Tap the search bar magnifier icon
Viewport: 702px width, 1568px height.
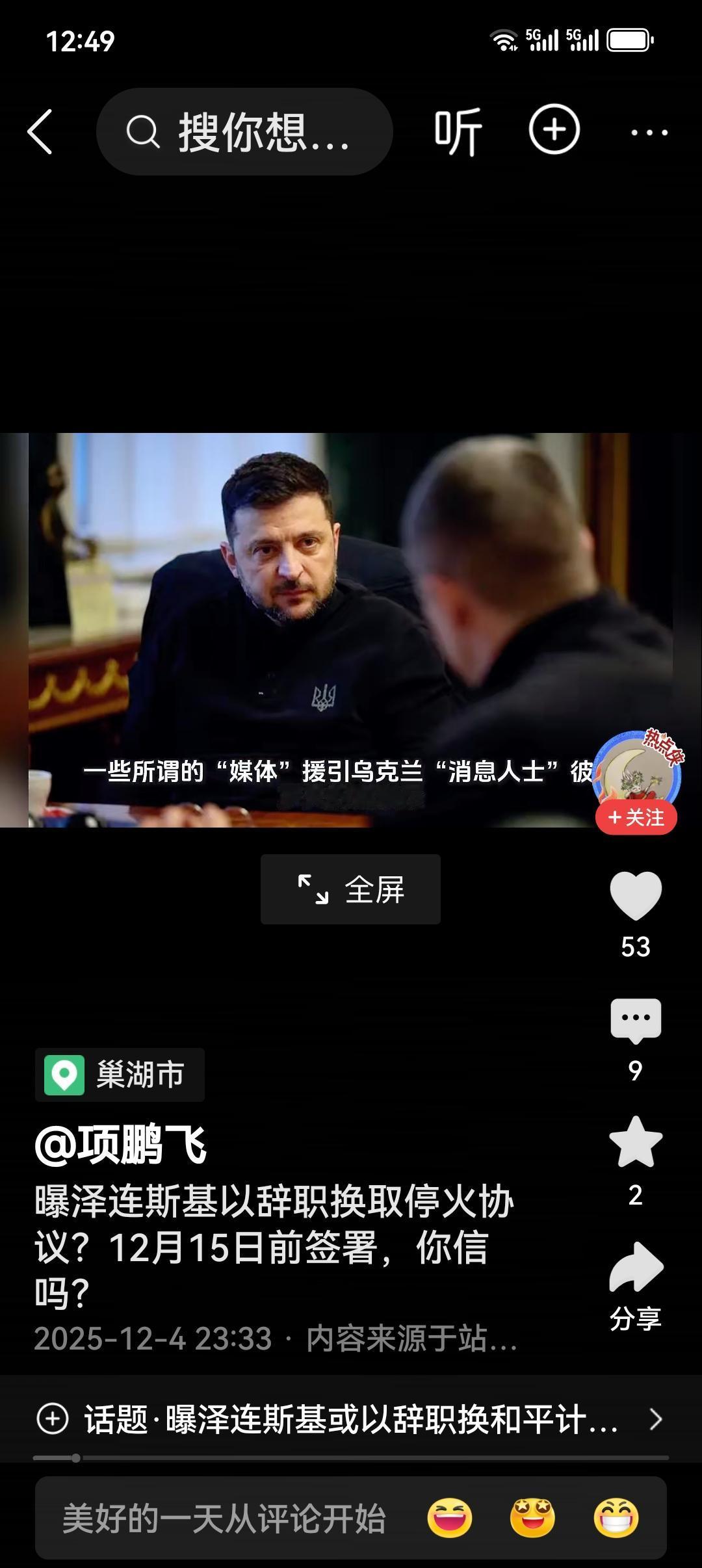coord(144,131)
